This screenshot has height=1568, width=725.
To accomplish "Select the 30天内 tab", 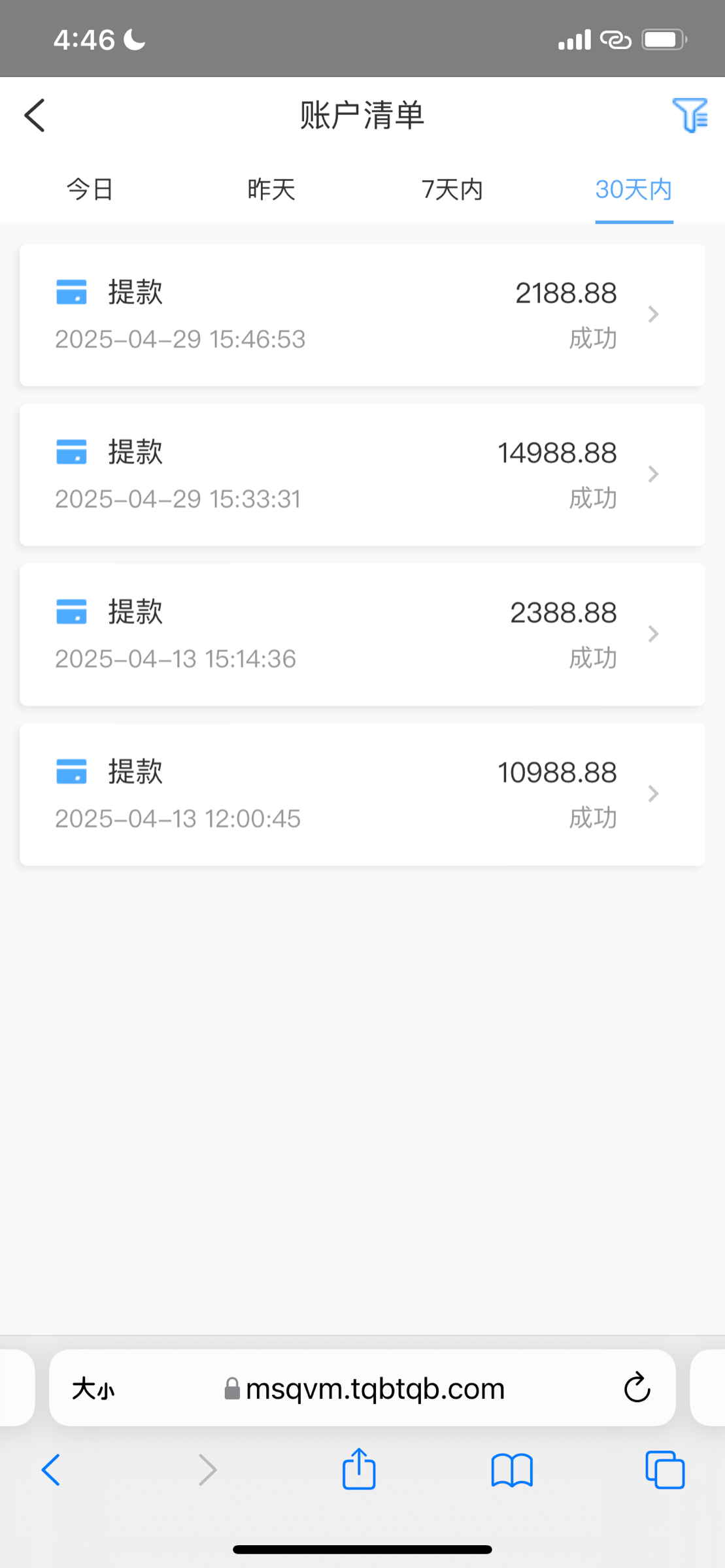I will tap(633, 189).
